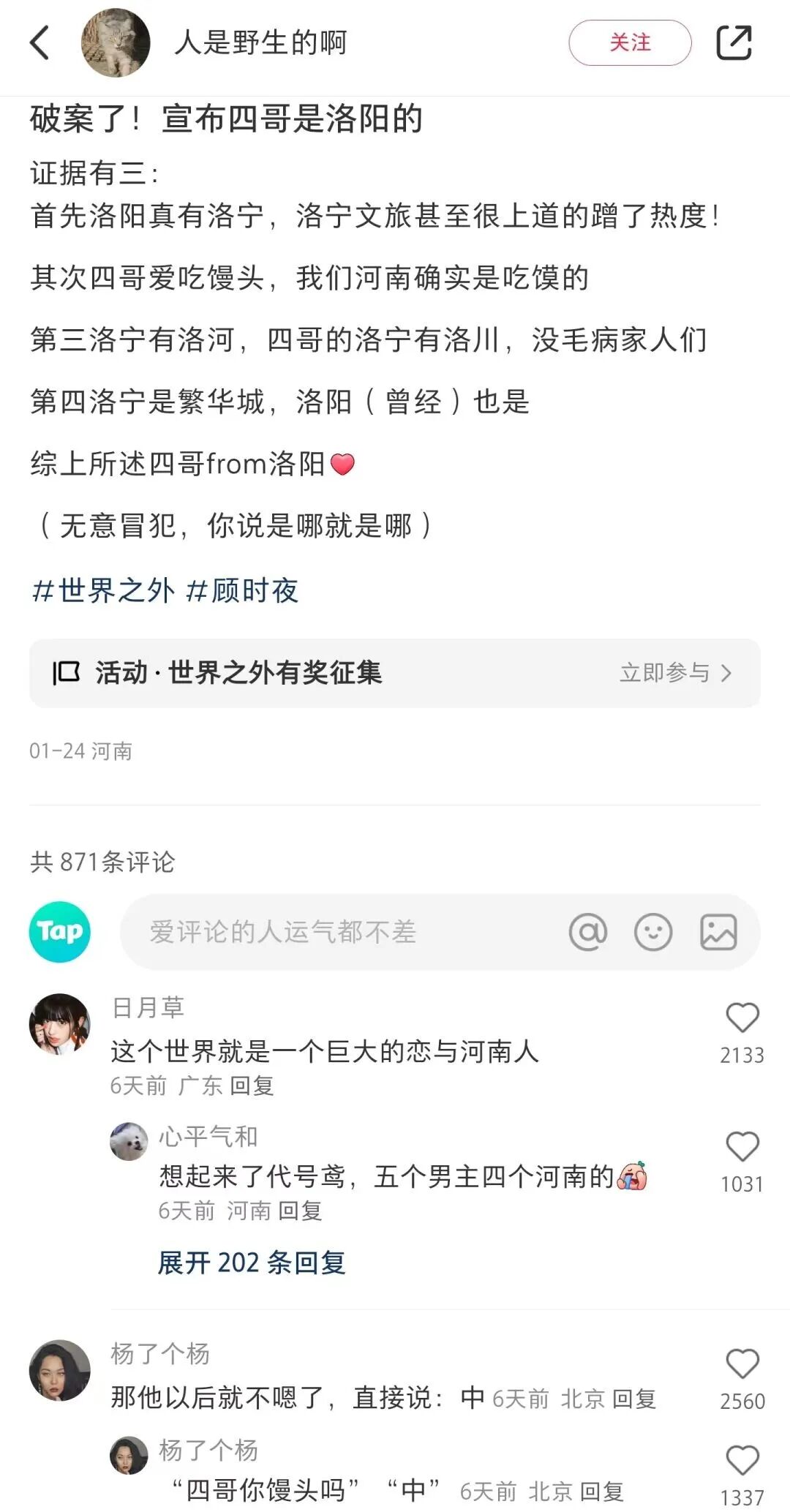
Task: Expand 展开 202 条回复
Action: click(252, 1263)
